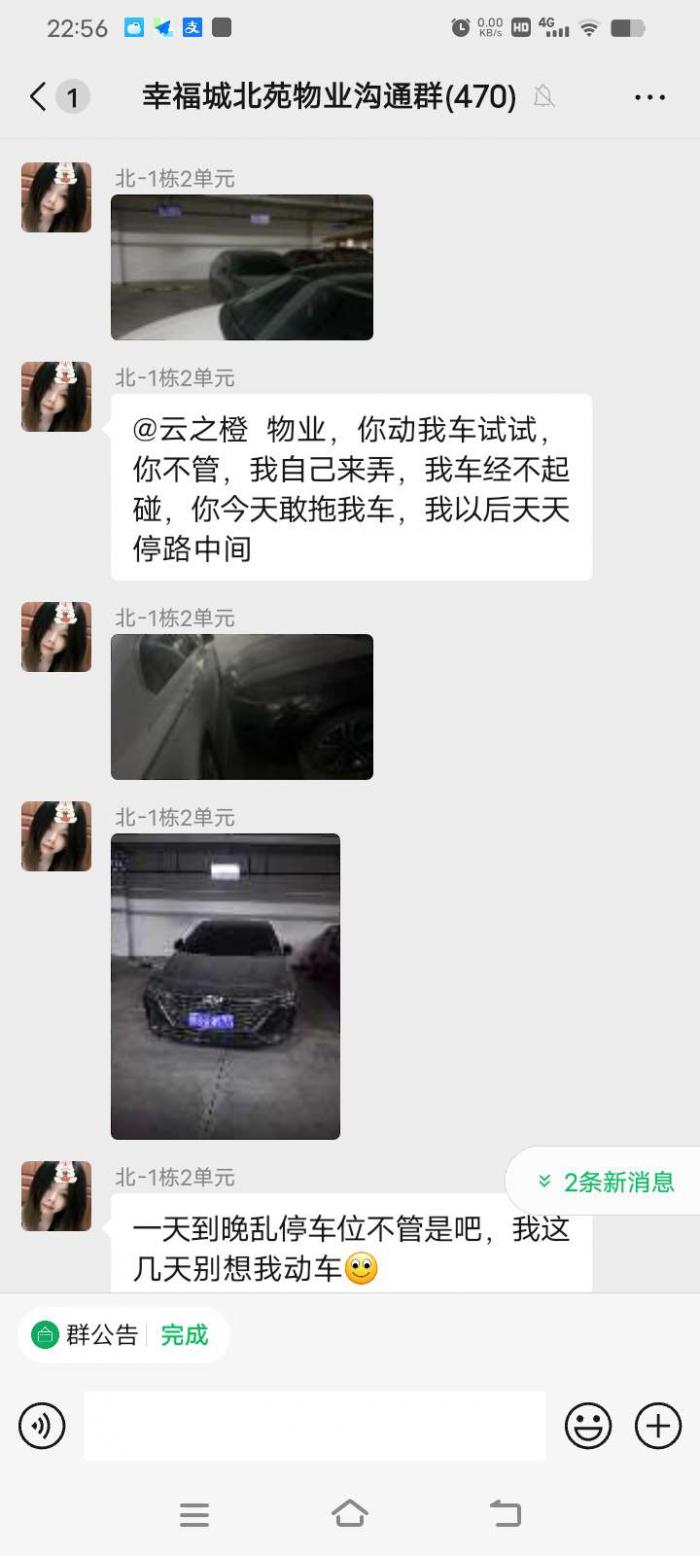Viewport: 700px width, 1556px height.
Task: Tap the system back button
Action: pos(505,1513)
